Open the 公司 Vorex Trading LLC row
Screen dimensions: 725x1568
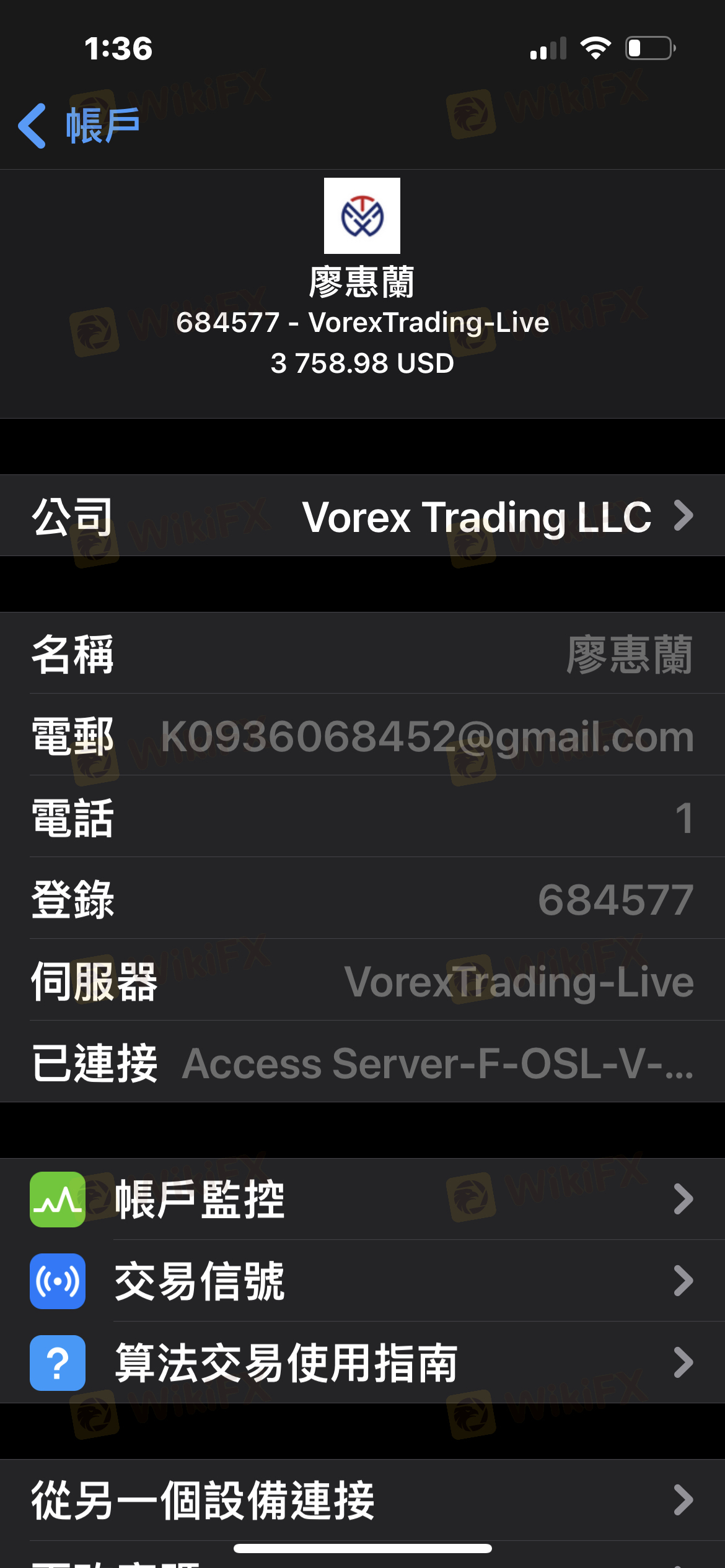coord(362,516)
